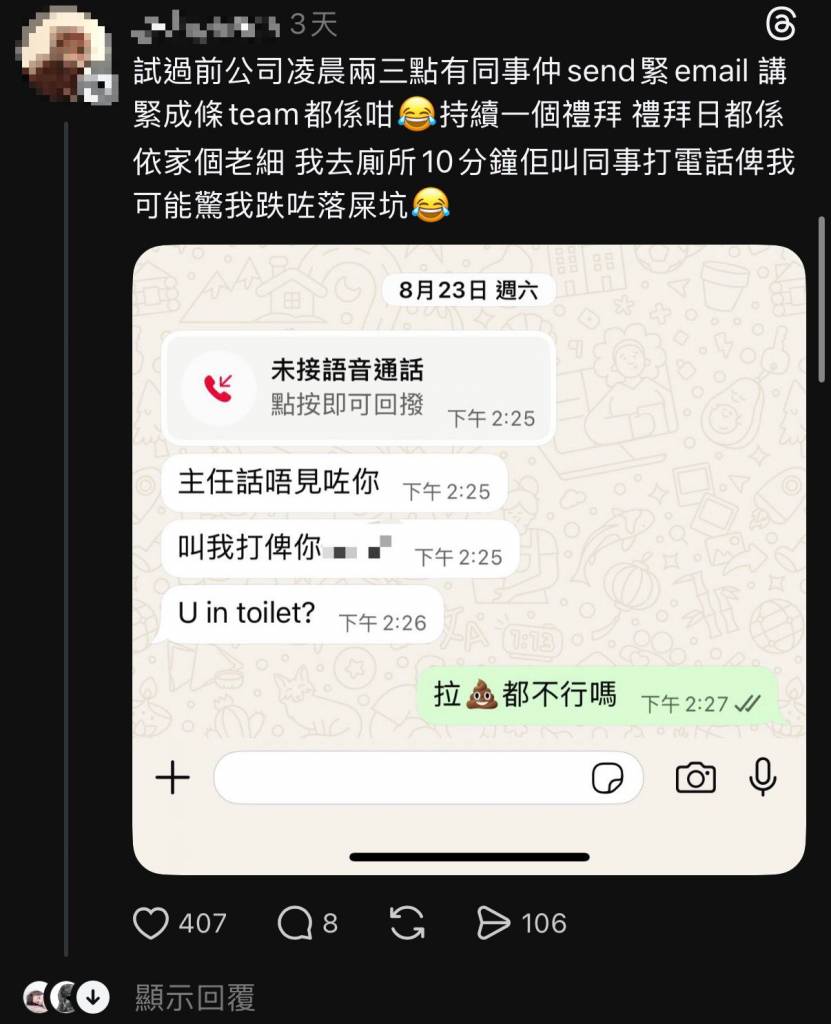The height and width of the screenshot is (1024, 831).
Task: Open the comments with 8 replies
Action: pyautogui.click(x=295, y=923)
